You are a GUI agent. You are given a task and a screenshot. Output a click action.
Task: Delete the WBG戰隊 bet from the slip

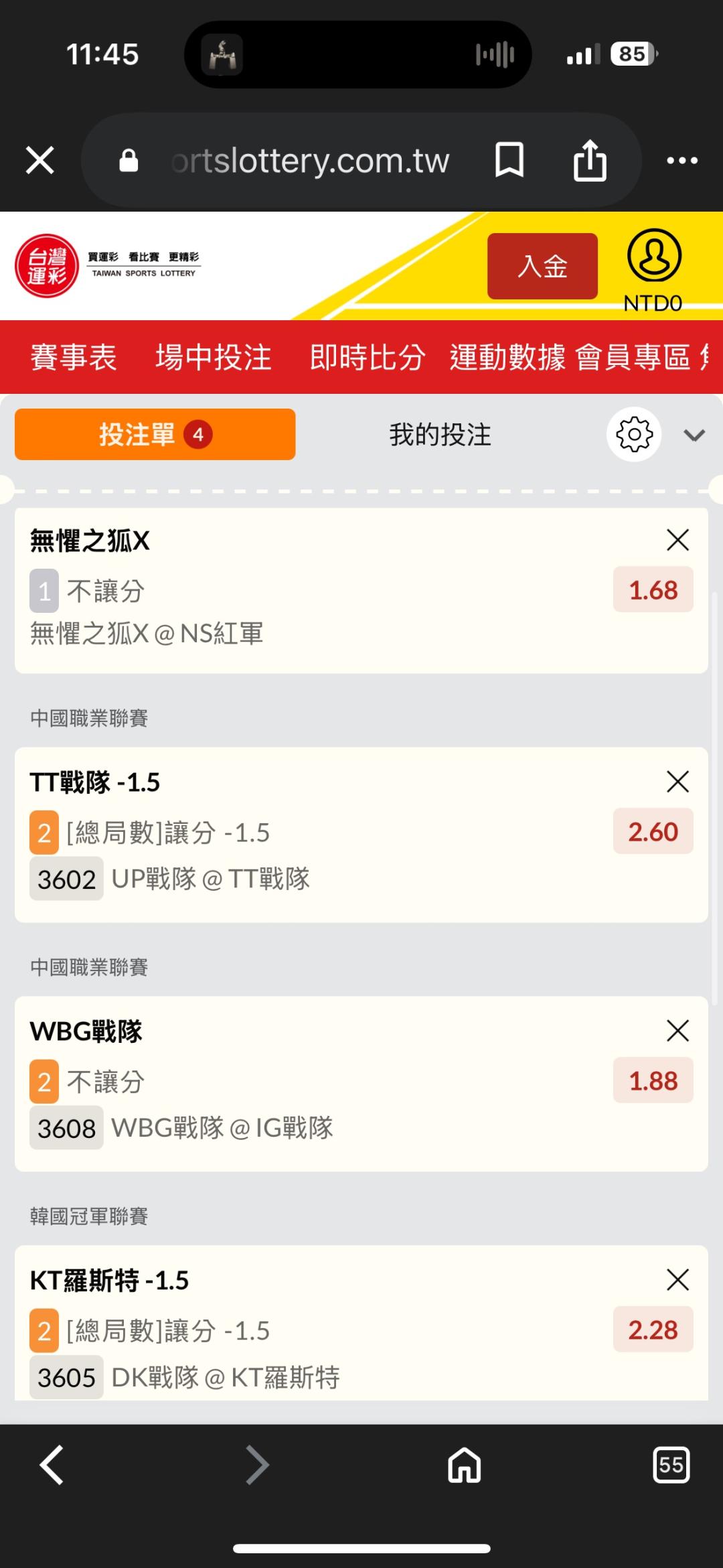coord(678,1031)
